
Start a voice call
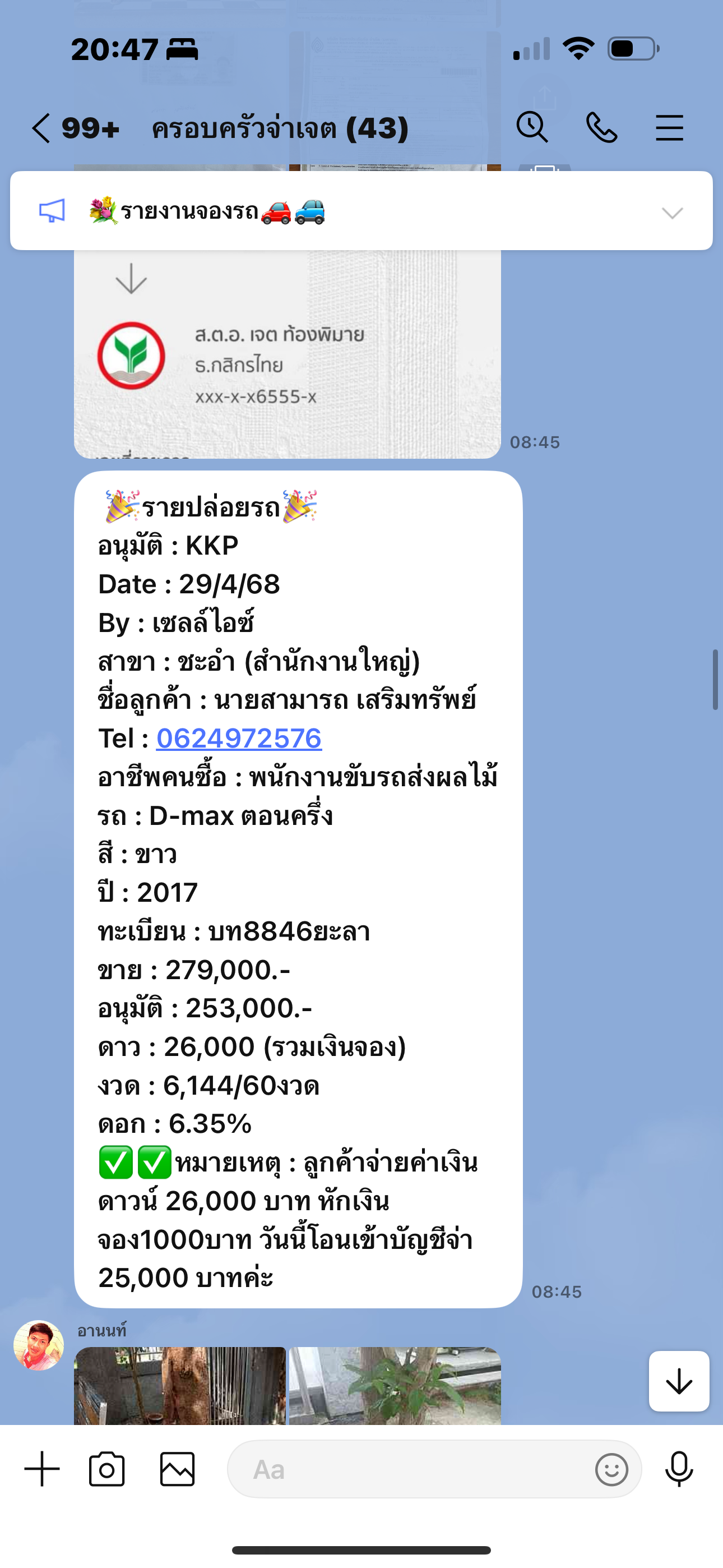[x=601, y=128]
